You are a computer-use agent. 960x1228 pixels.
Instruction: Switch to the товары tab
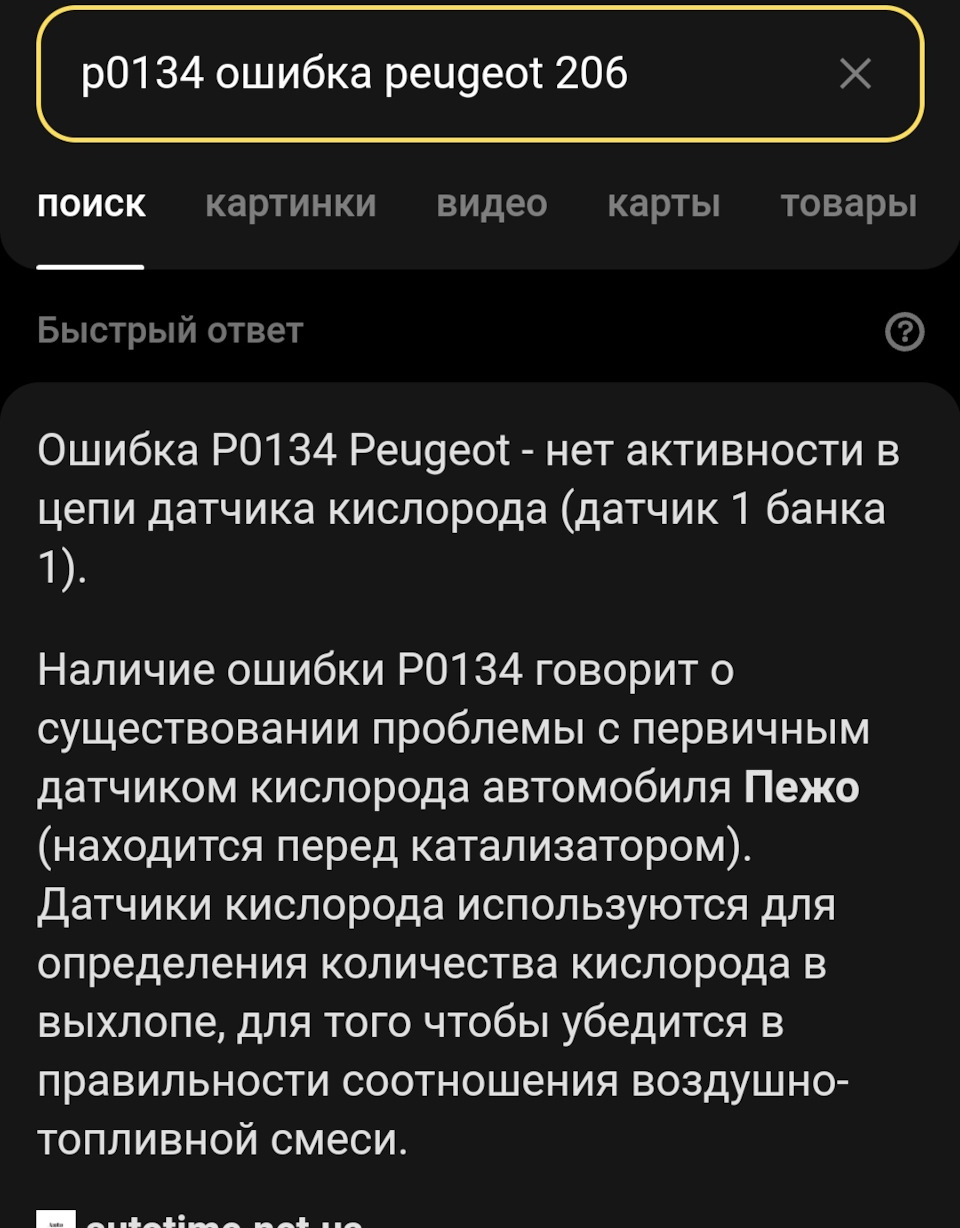click(x=847, y=204)
